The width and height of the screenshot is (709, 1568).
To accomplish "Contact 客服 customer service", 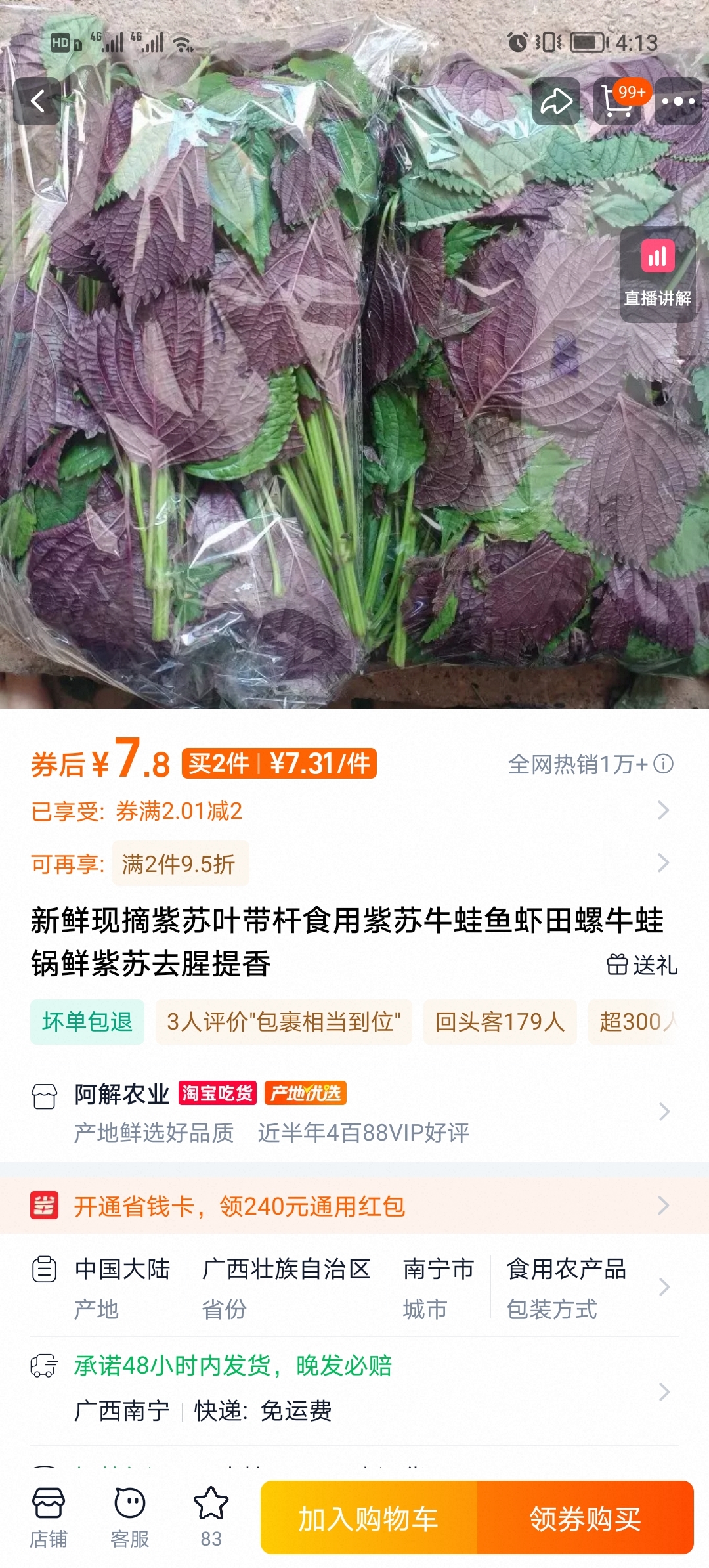I will tap(129, 1517).
